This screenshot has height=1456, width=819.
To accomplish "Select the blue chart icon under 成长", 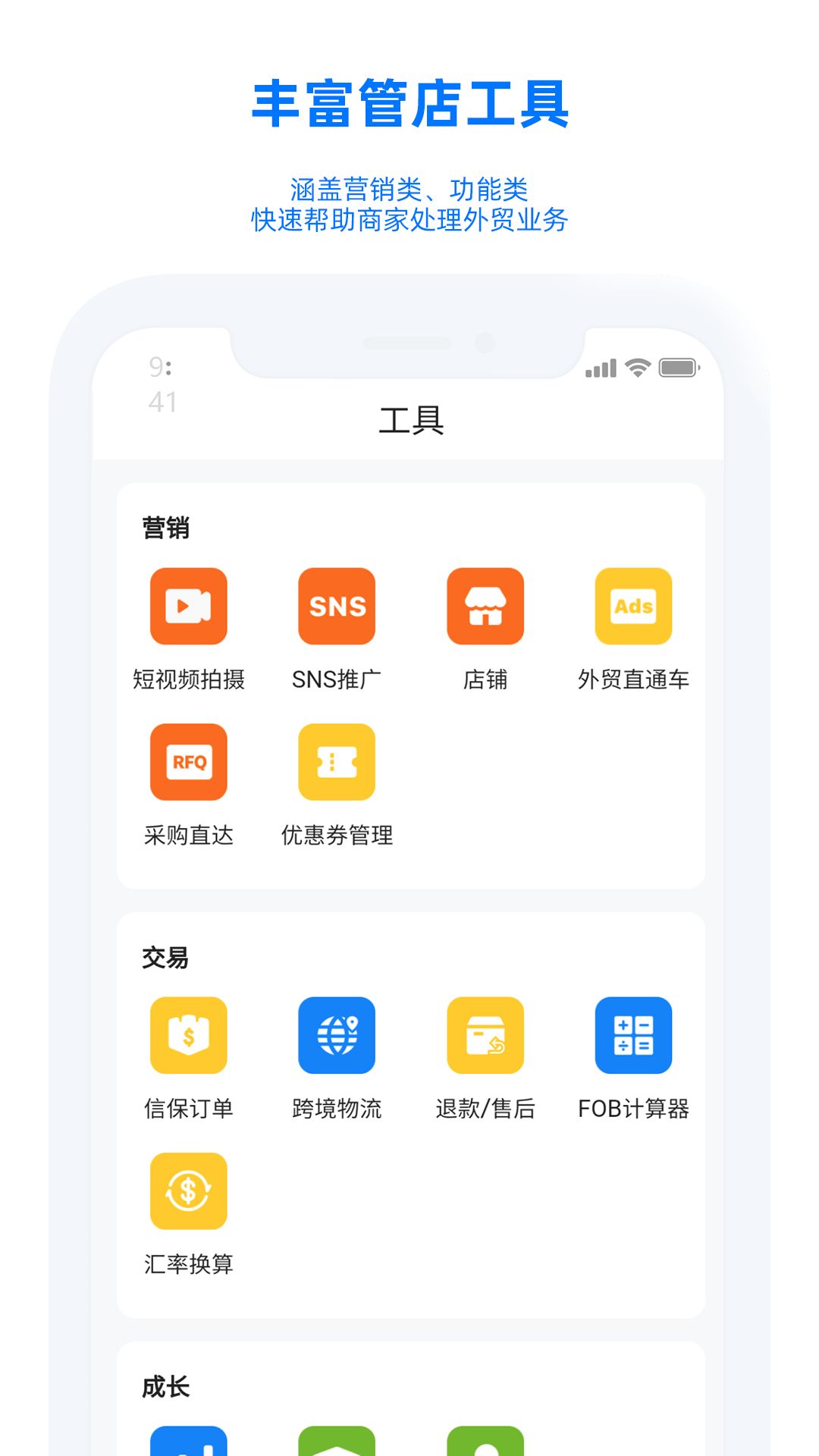I will (x=189, y=1445).
